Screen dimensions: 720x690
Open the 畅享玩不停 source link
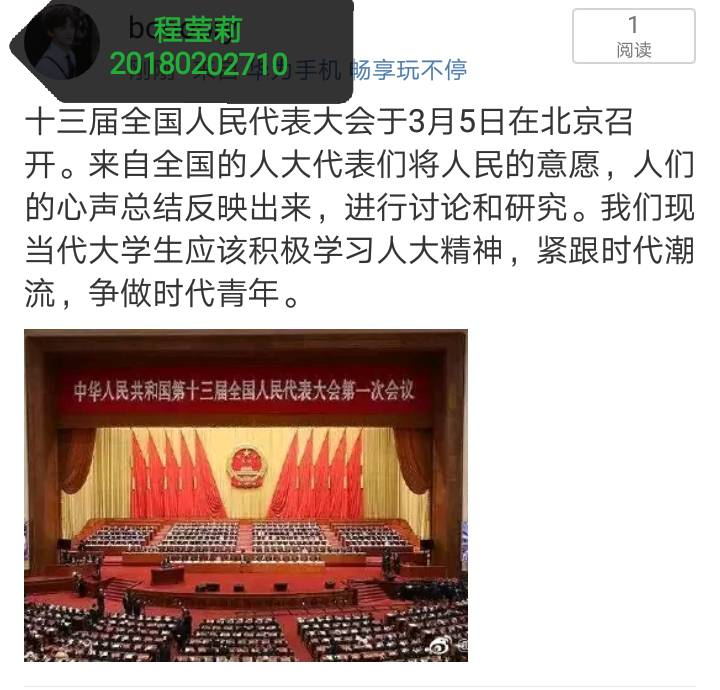click(407, 70)
